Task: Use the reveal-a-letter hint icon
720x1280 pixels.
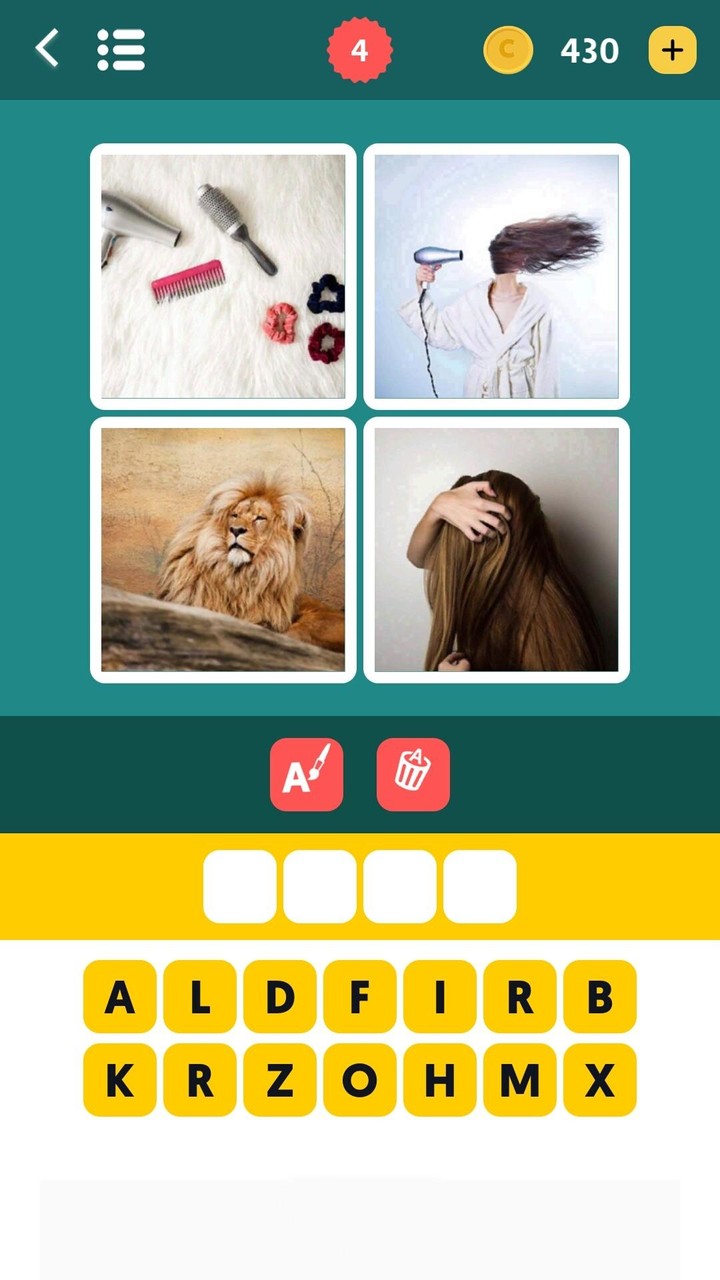Action: tap(306, 773)
